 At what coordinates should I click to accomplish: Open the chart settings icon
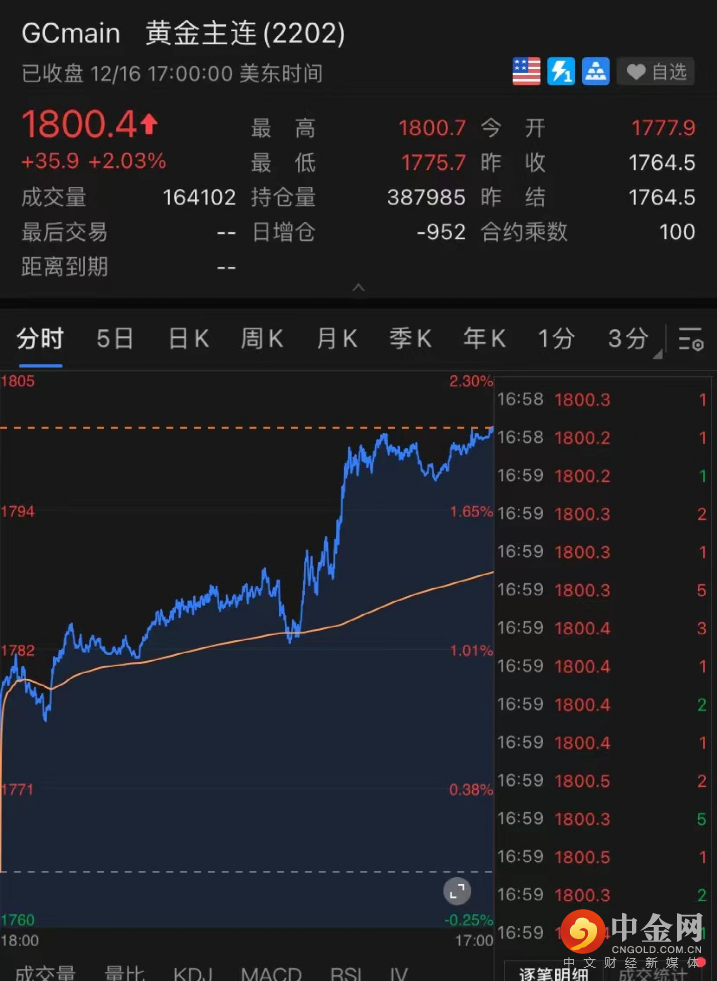[x=691, y=339]
